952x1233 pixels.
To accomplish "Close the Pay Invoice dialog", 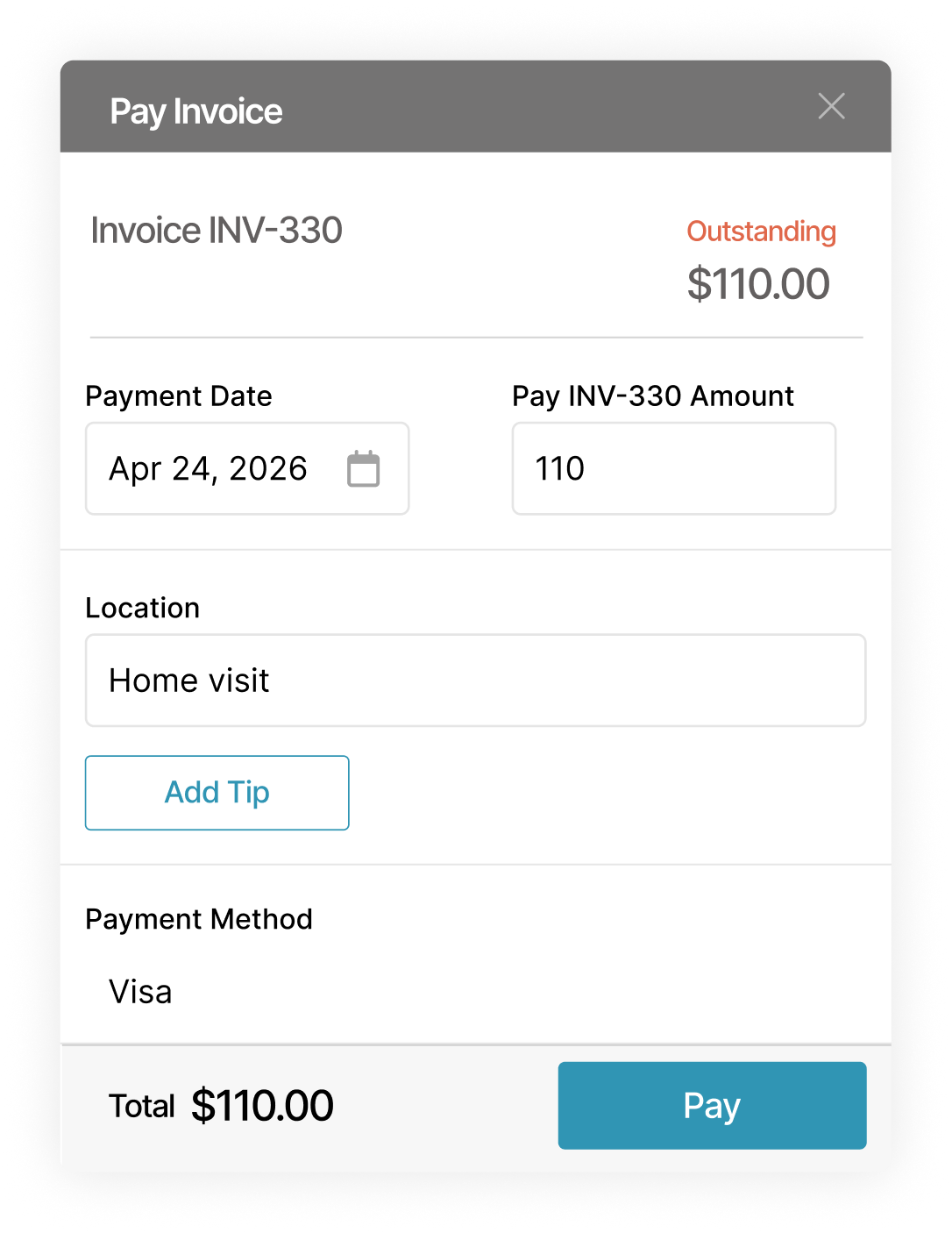I will [x=831, y=106].
